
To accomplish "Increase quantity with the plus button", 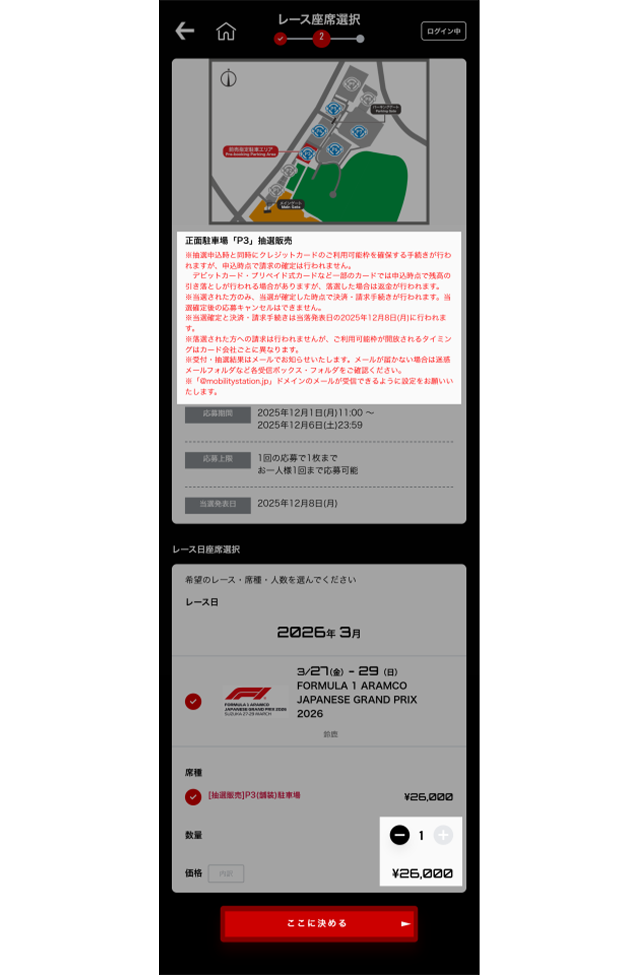I will [443, 835].
